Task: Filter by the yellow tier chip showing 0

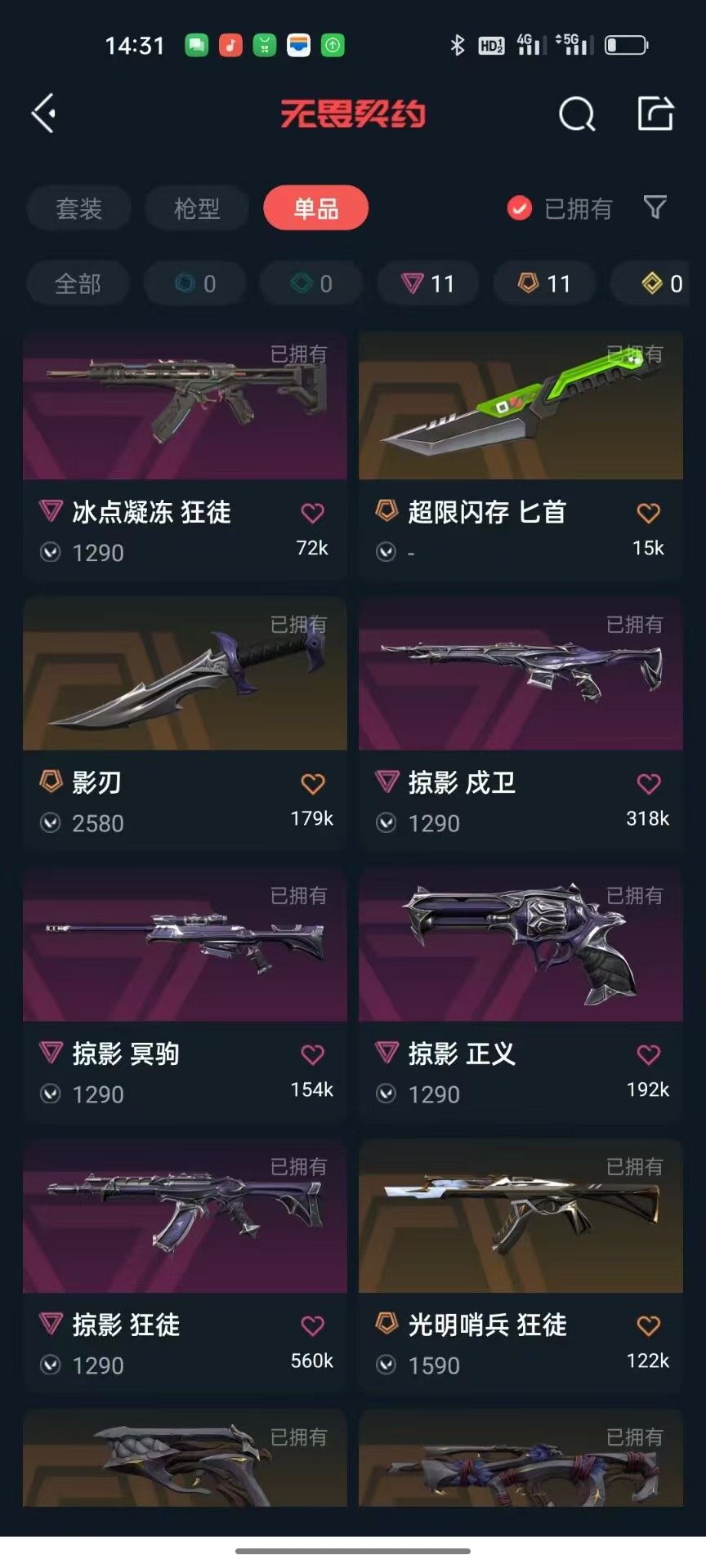Action: pyautogui.click(x=658, y=283)
